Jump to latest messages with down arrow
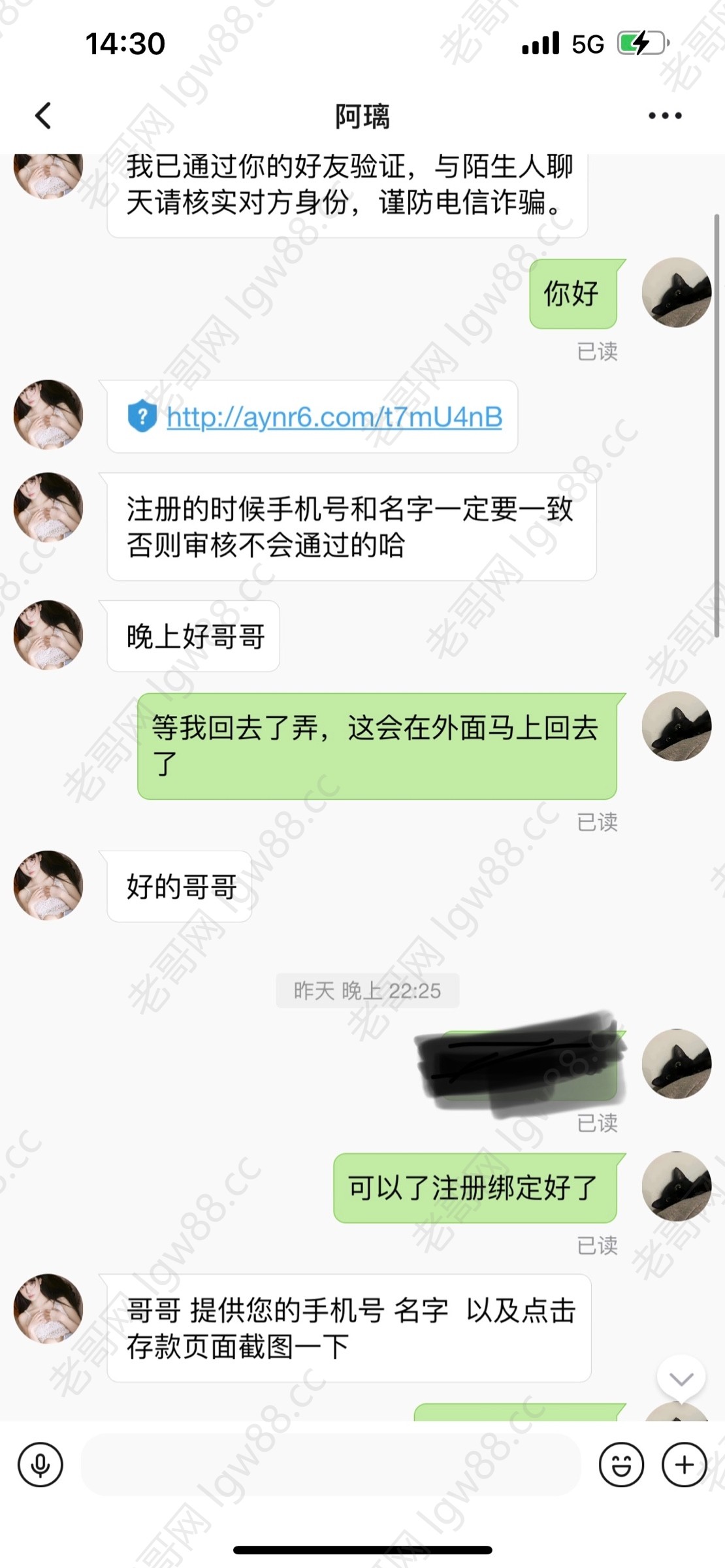This screenshot has width=725, height=1568. 681,1379
